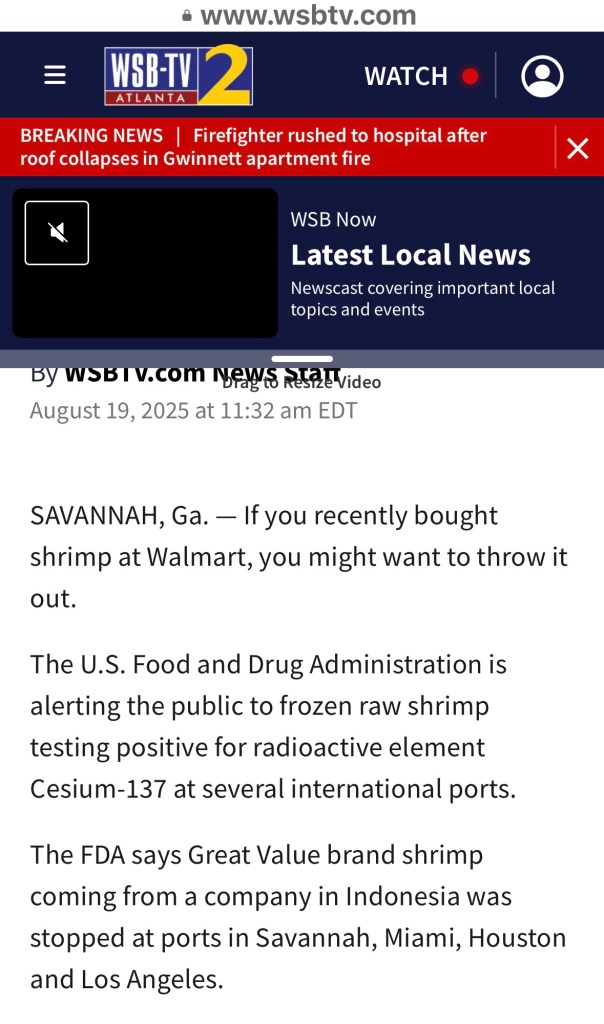Go to the WSB-TV 2 homepage

pyautogui.click(x=178, y=76)
